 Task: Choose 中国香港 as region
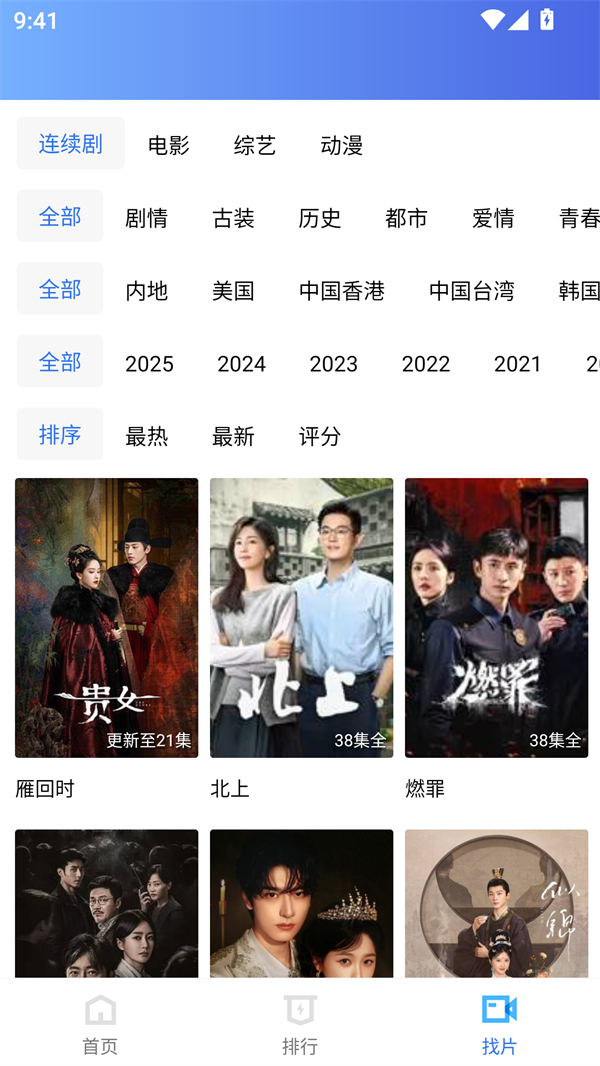[x=341, y=291]
